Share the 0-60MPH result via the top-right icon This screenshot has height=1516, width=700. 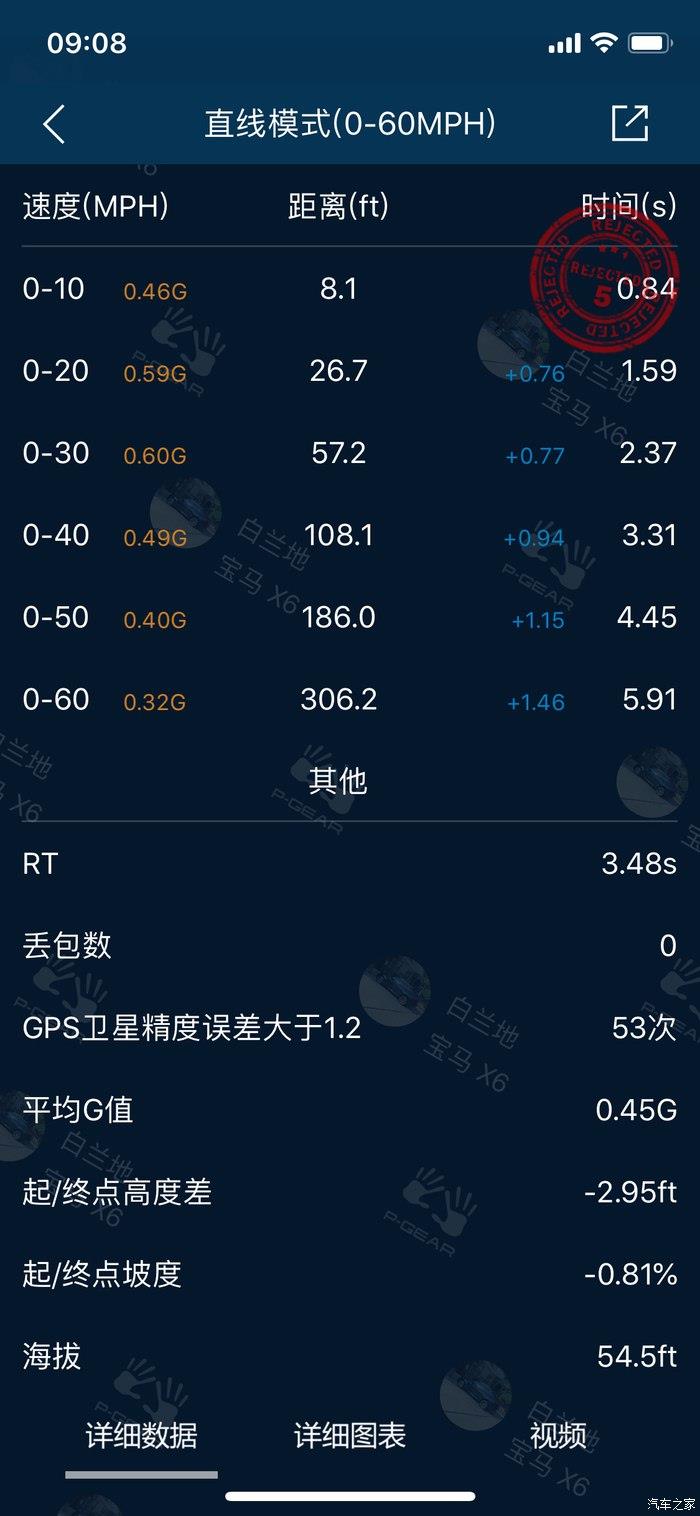pos(630,123)
